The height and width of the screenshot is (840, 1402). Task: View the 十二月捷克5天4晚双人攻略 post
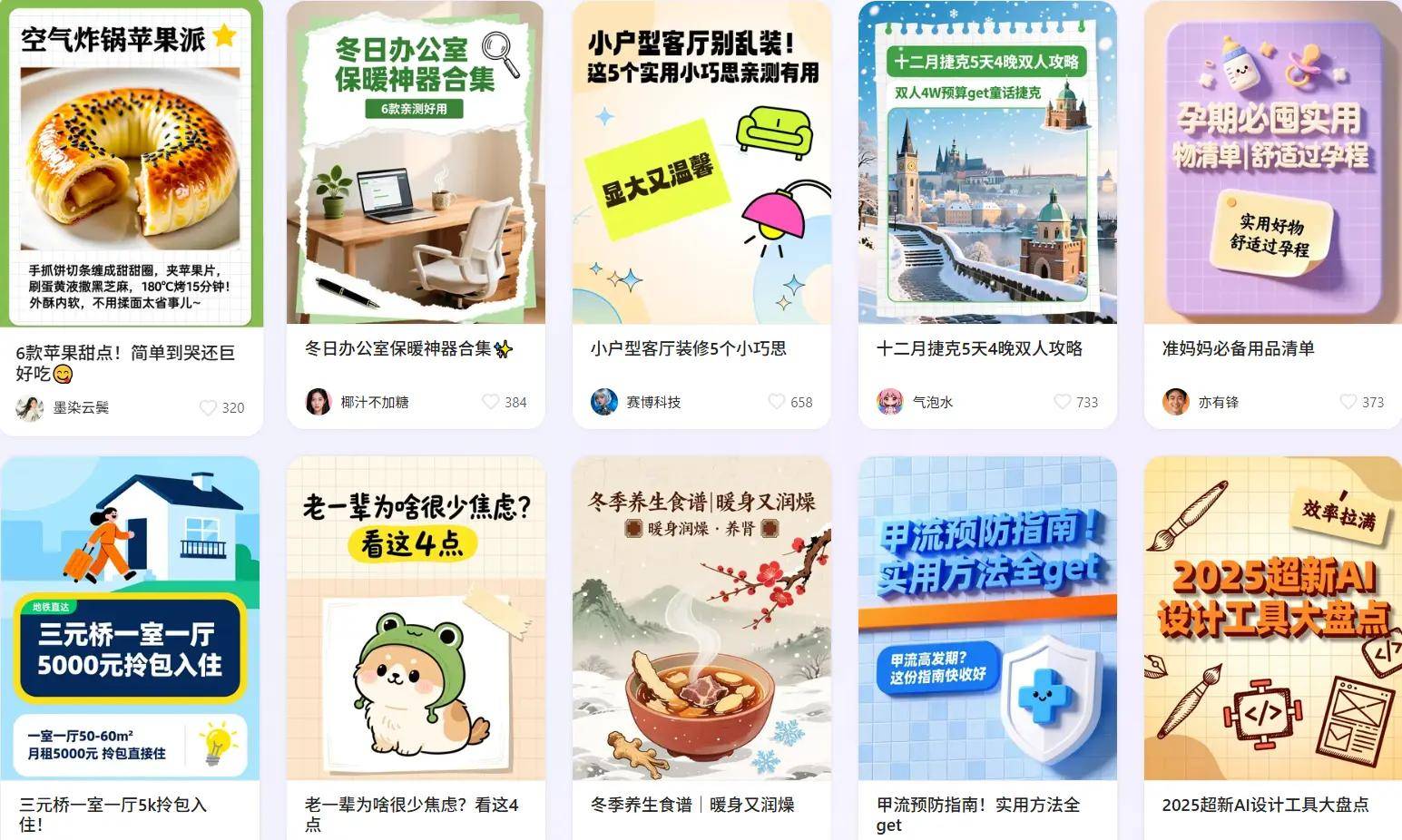pos(987,163)
